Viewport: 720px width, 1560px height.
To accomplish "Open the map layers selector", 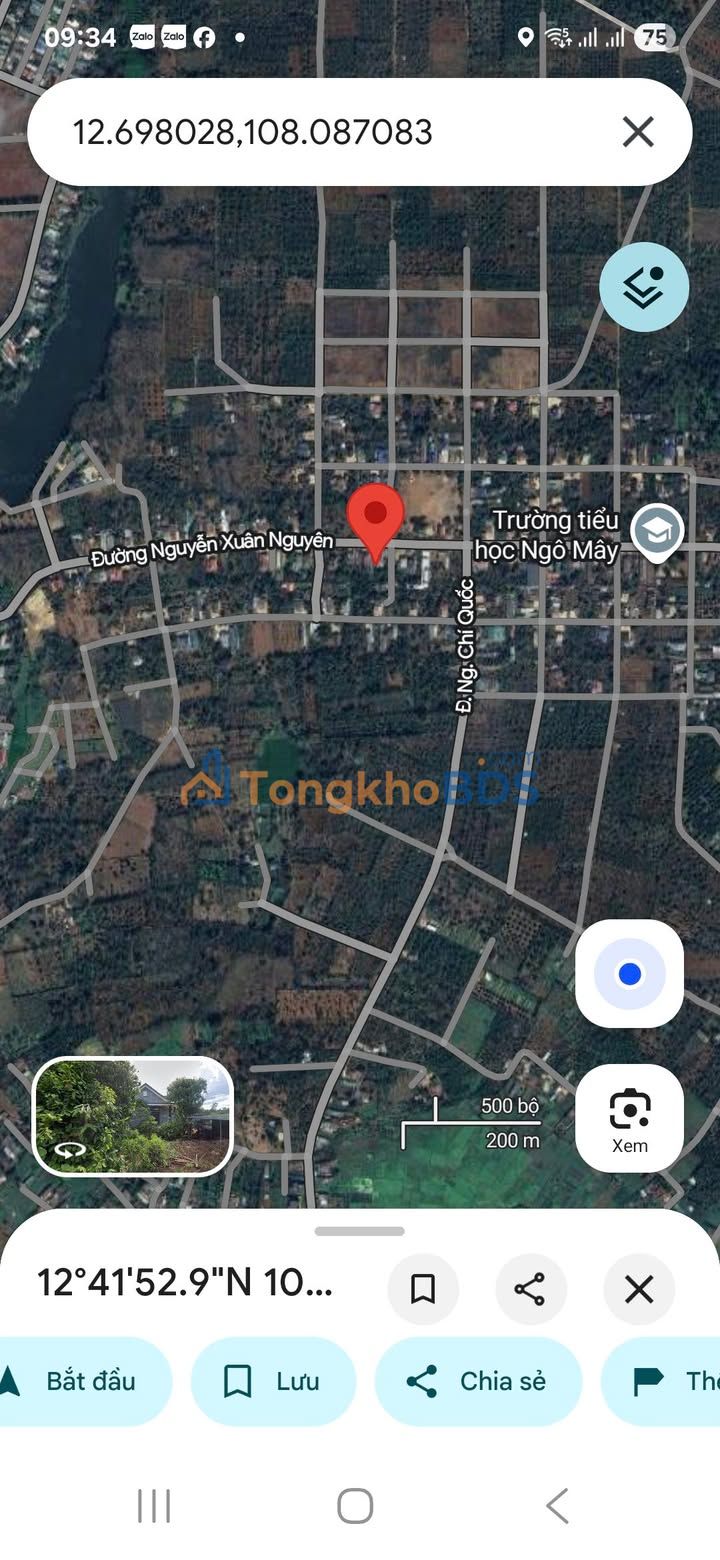I will pos(644,287).
